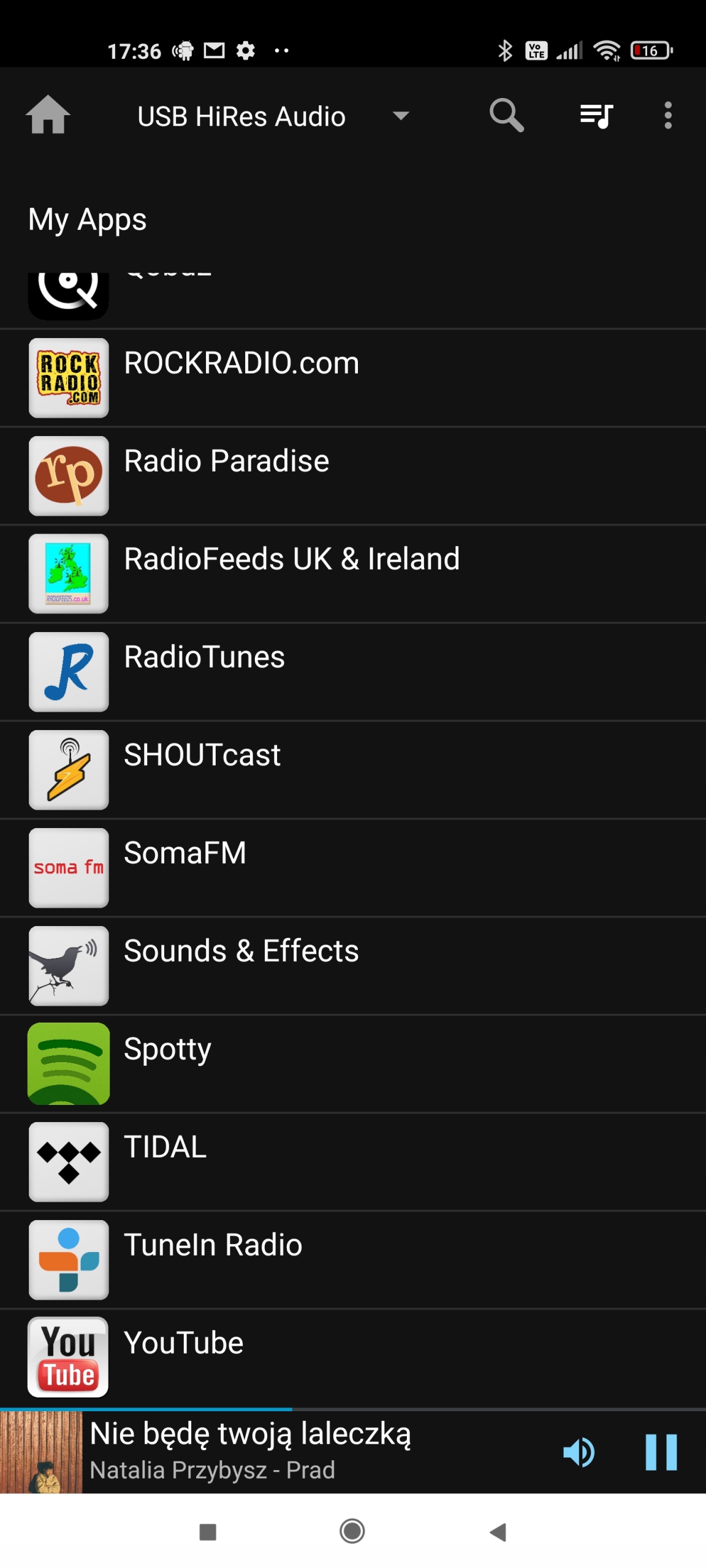Go back using the system back button

click(x=498, y=1532)
